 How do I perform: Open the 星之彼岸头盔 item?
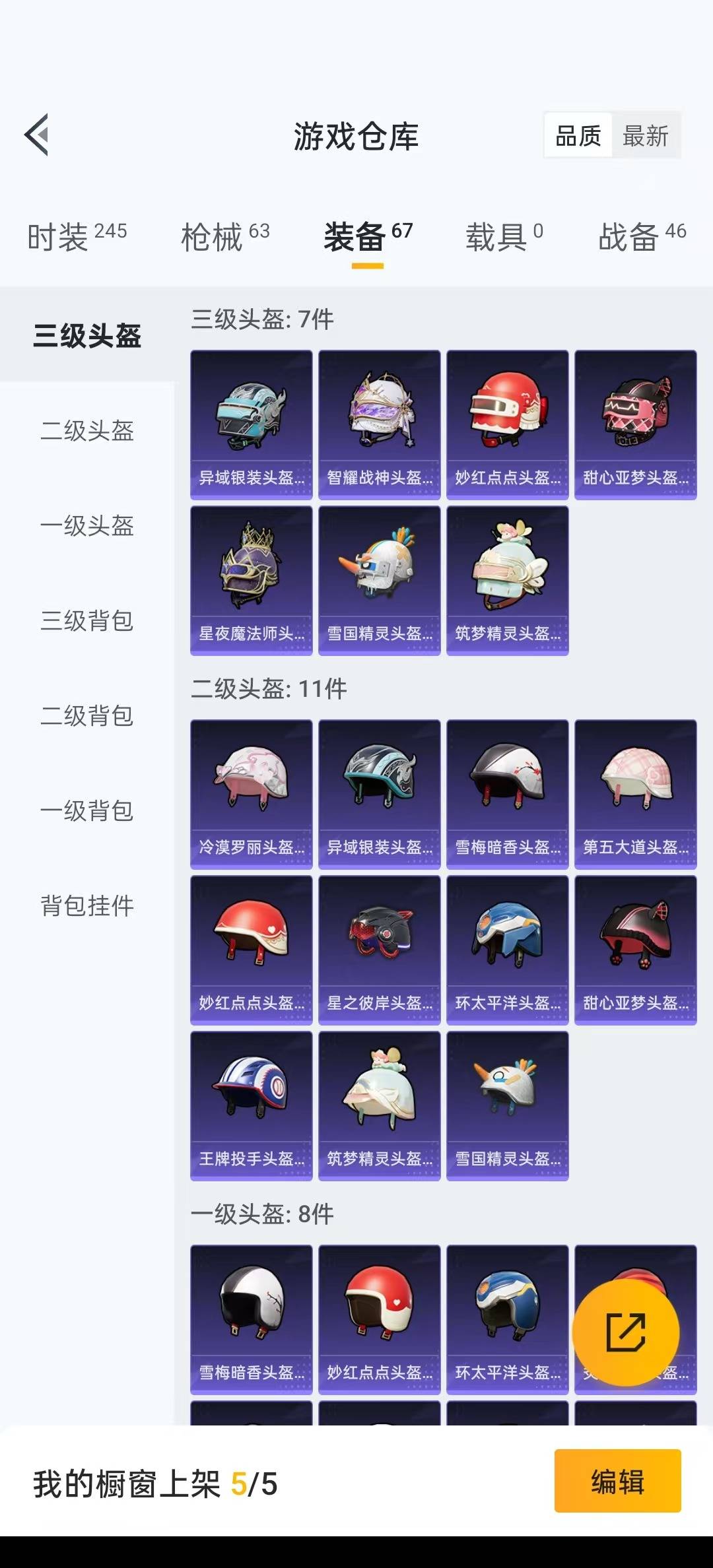(379, 950)
